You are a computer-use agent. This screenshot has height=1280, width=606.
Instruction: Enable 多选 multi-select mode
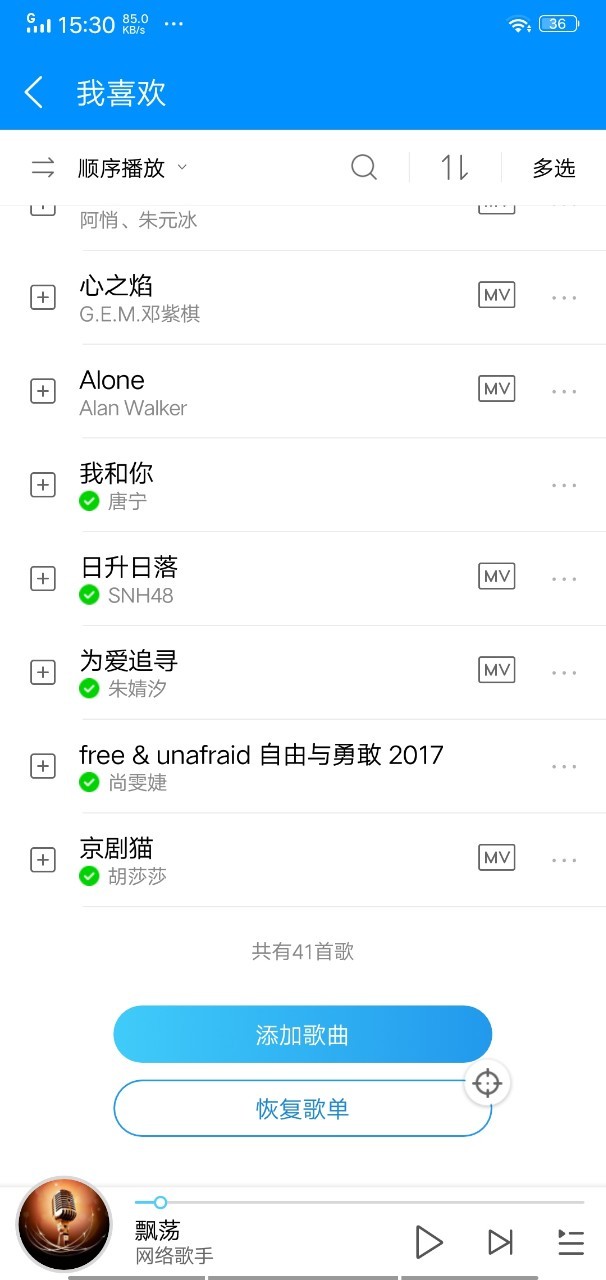554,168
